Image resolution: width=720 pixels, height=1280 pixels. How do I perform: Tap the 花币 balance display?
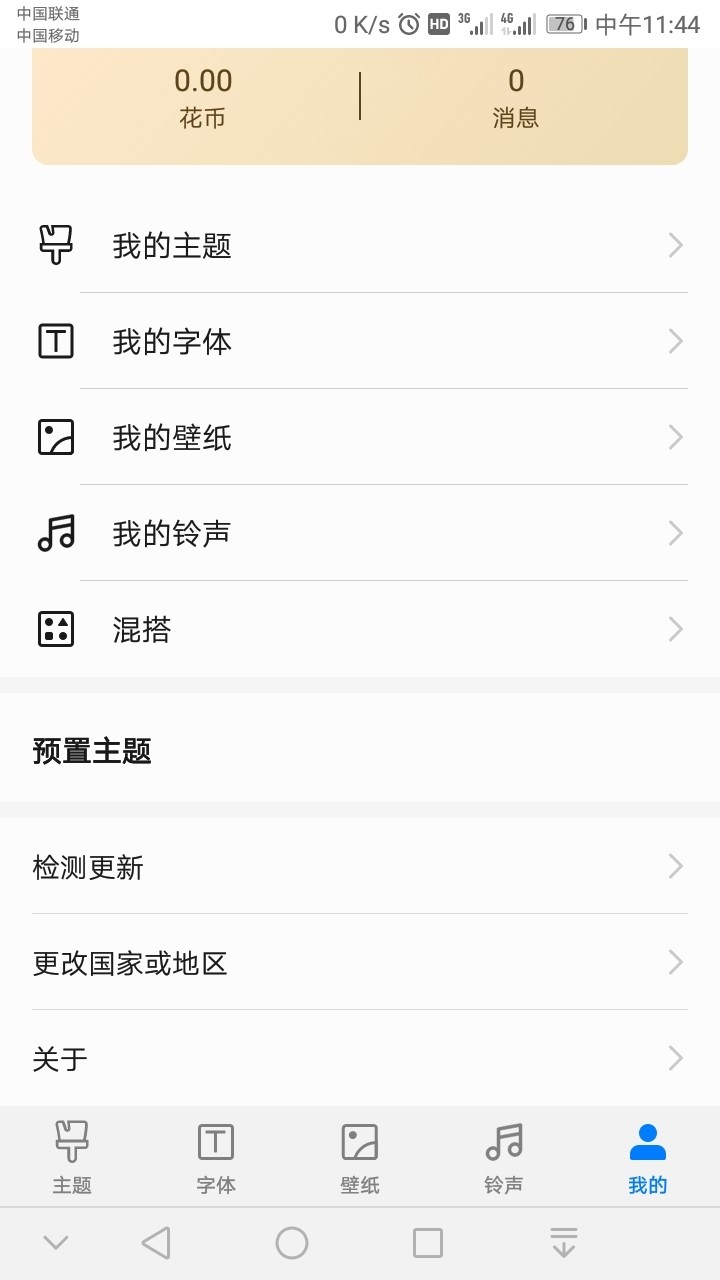tap(202, 96)
